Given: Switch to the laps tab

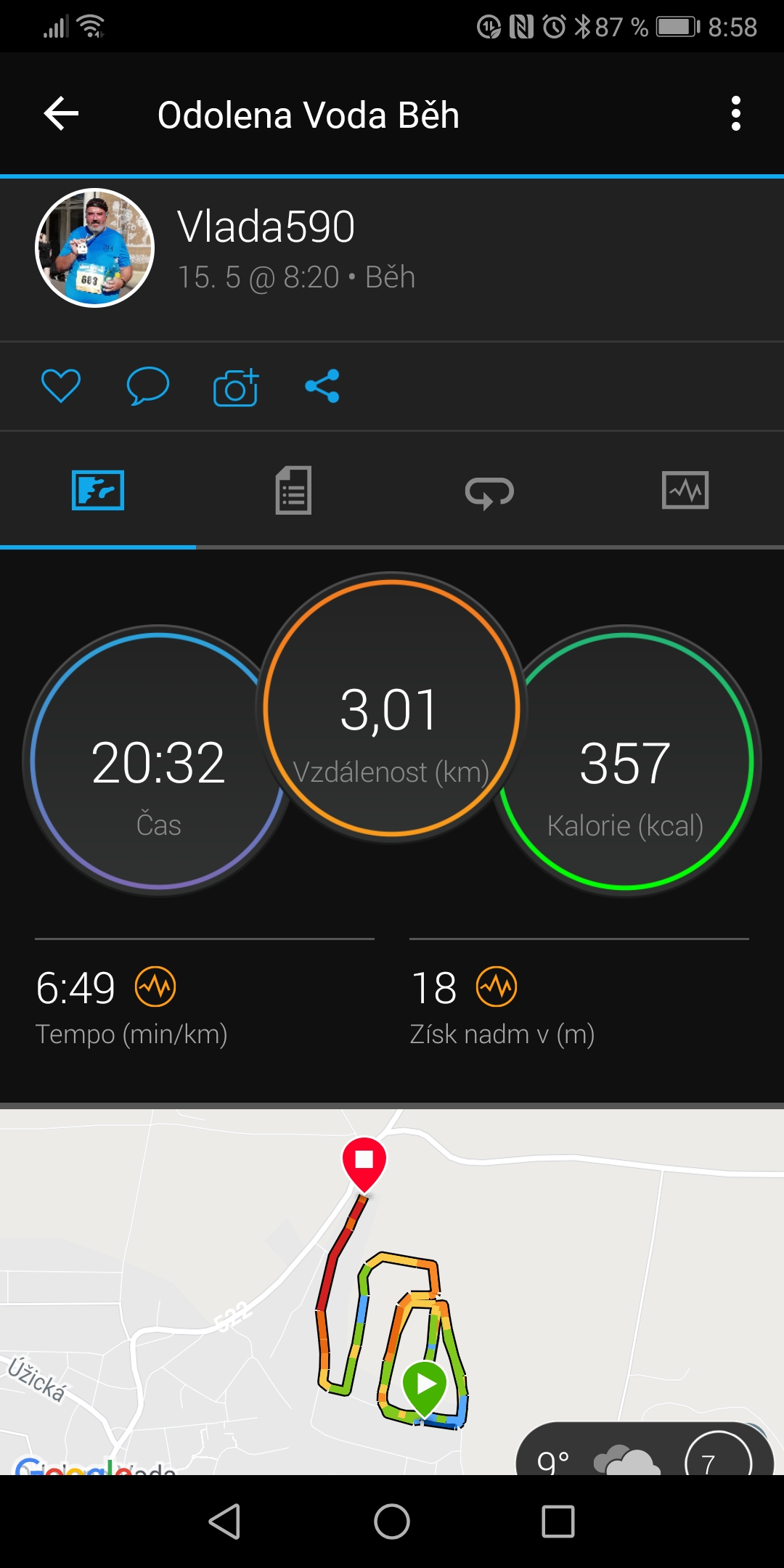Looking at the screenshot, I should point(489,492).
